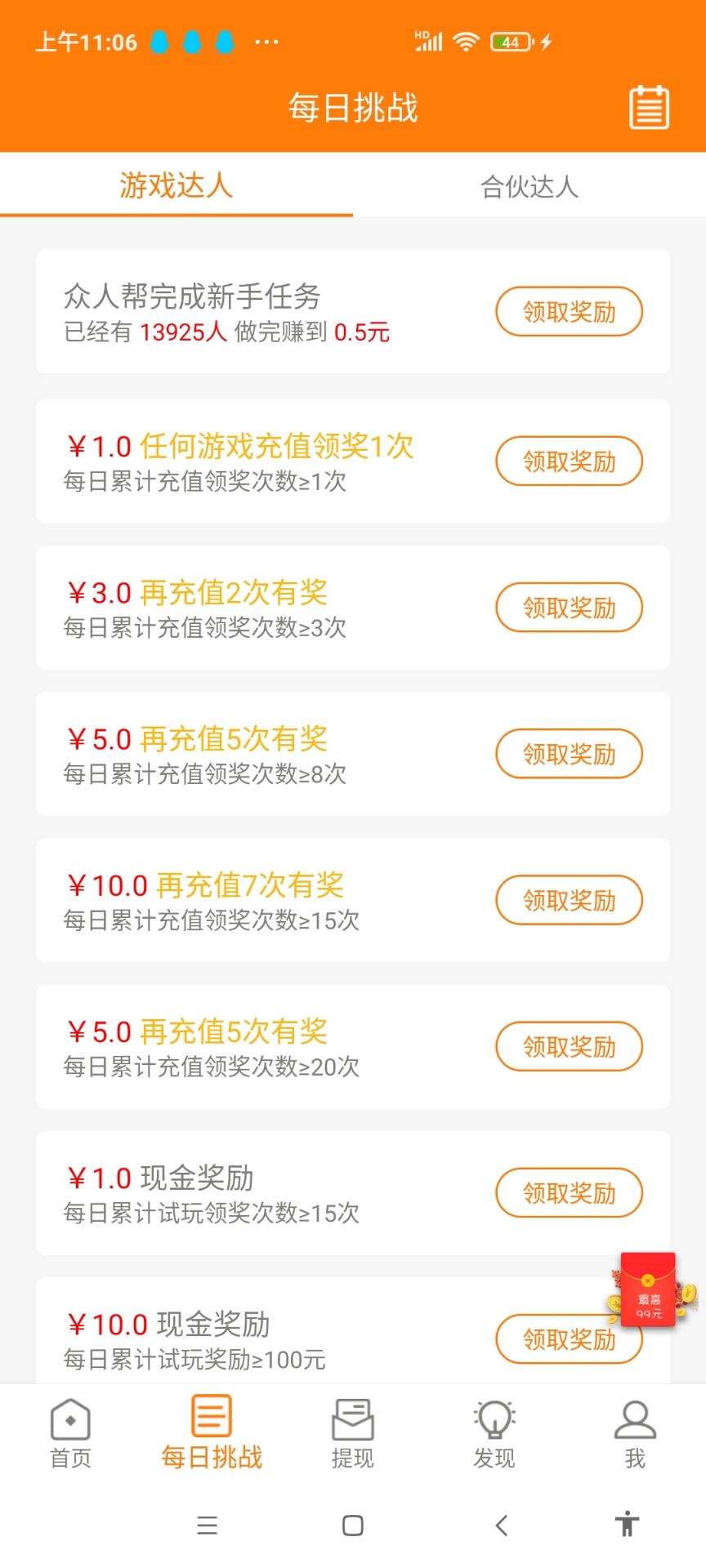Claim the ¥1.0 现金奖励 reward
Viewport: 706px width, 1568px height.
pyautogui.click(x=569, y=1193)
